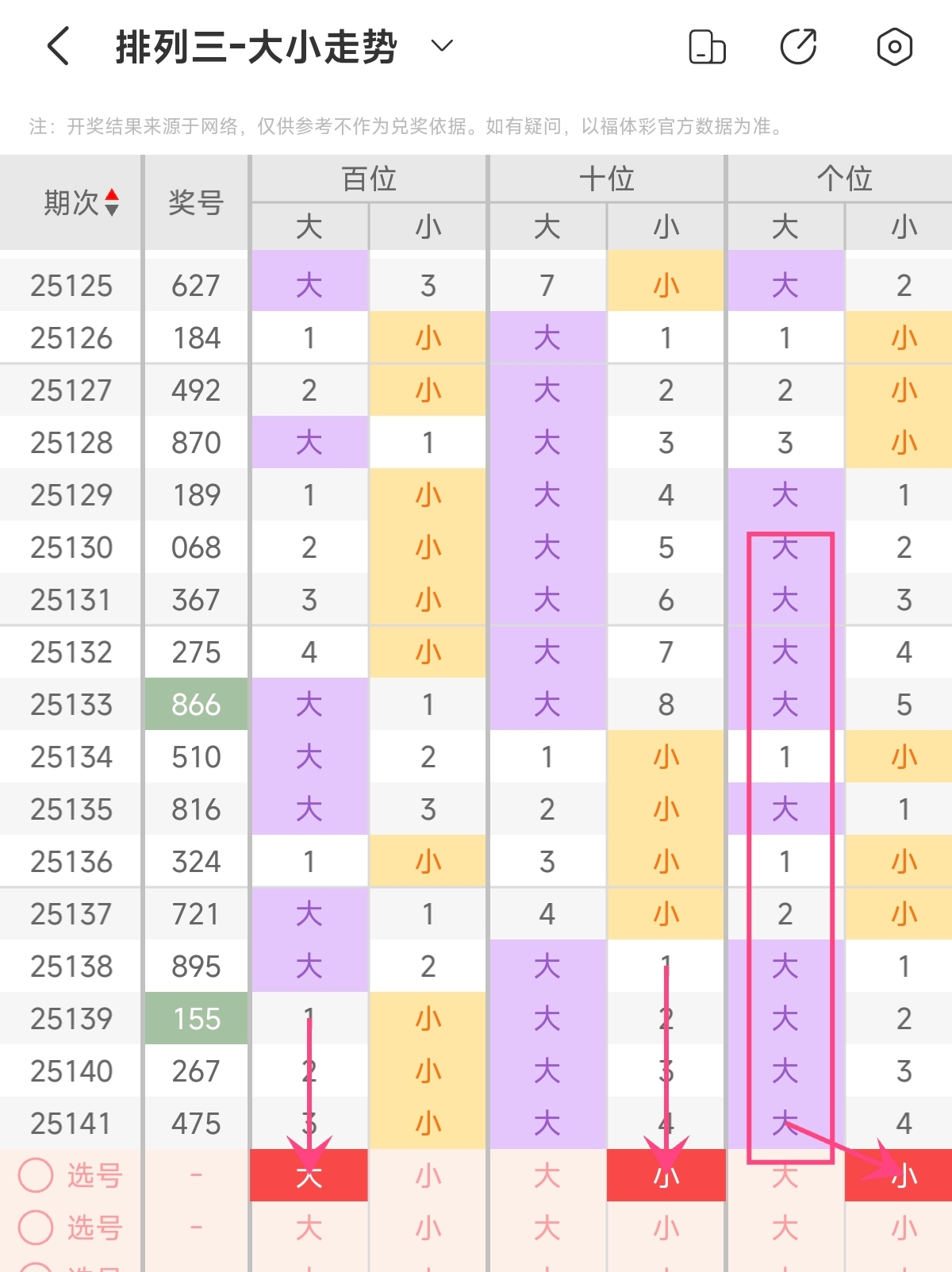This screenshot has width=952, height=1272.
Task: Deselect highlighted 百位 大 in first 选号 row
Action: 309,1175
